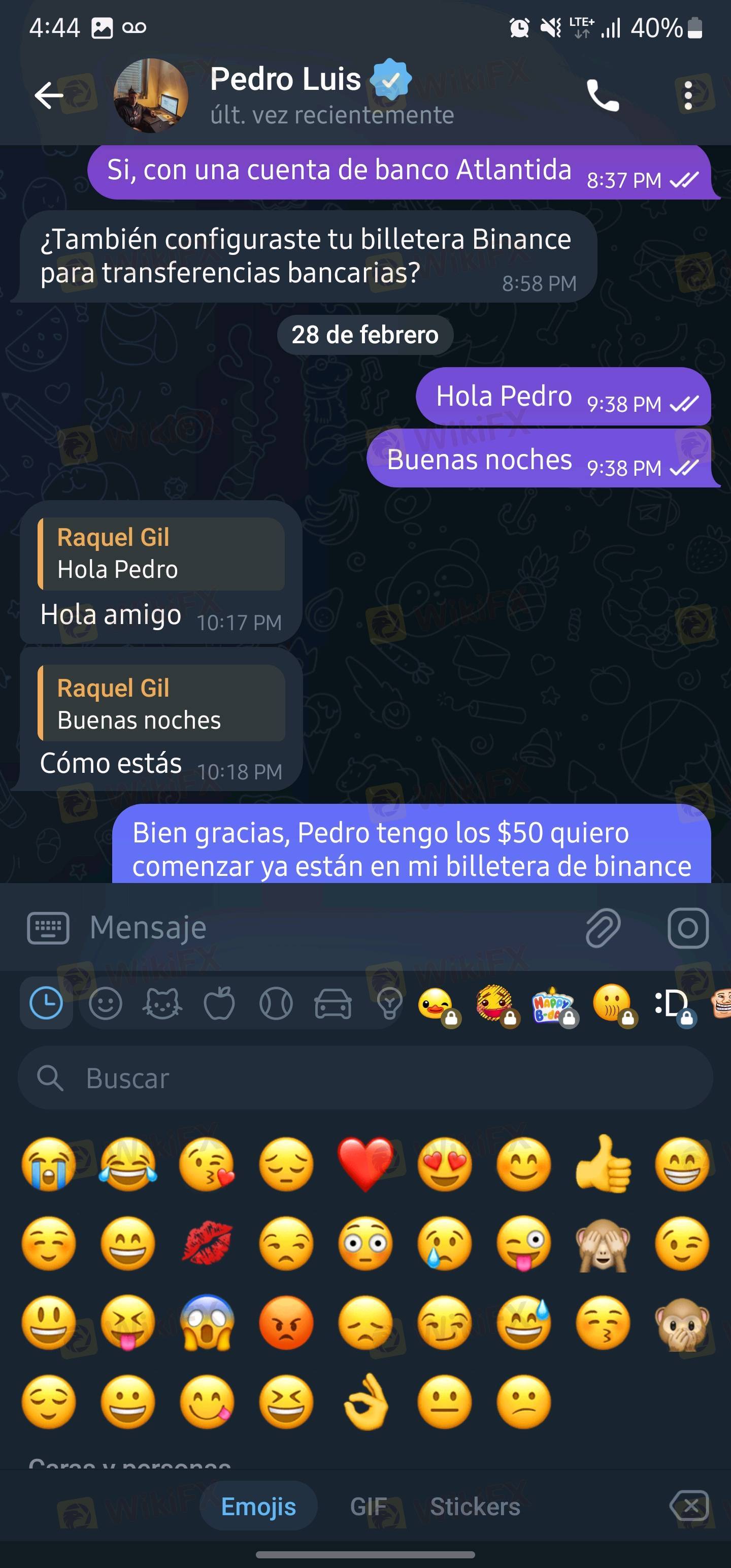Show recently used emojis
Image resolution: width=731 pixels, height=1568 pixels.
click(x=46, y=1003)
